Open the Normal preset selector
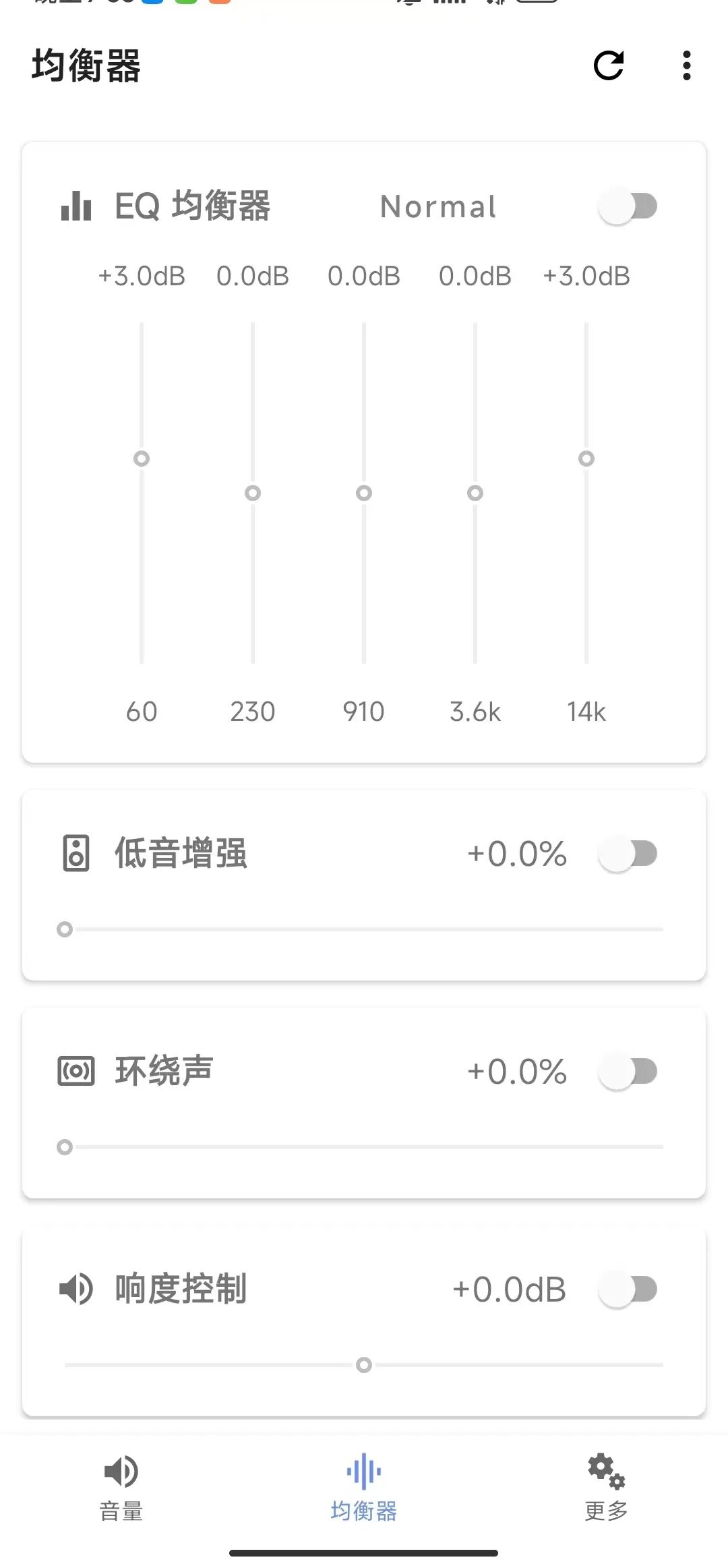Screen dimensions: 728x1568 pyautogui.click(x=437, y=207)
